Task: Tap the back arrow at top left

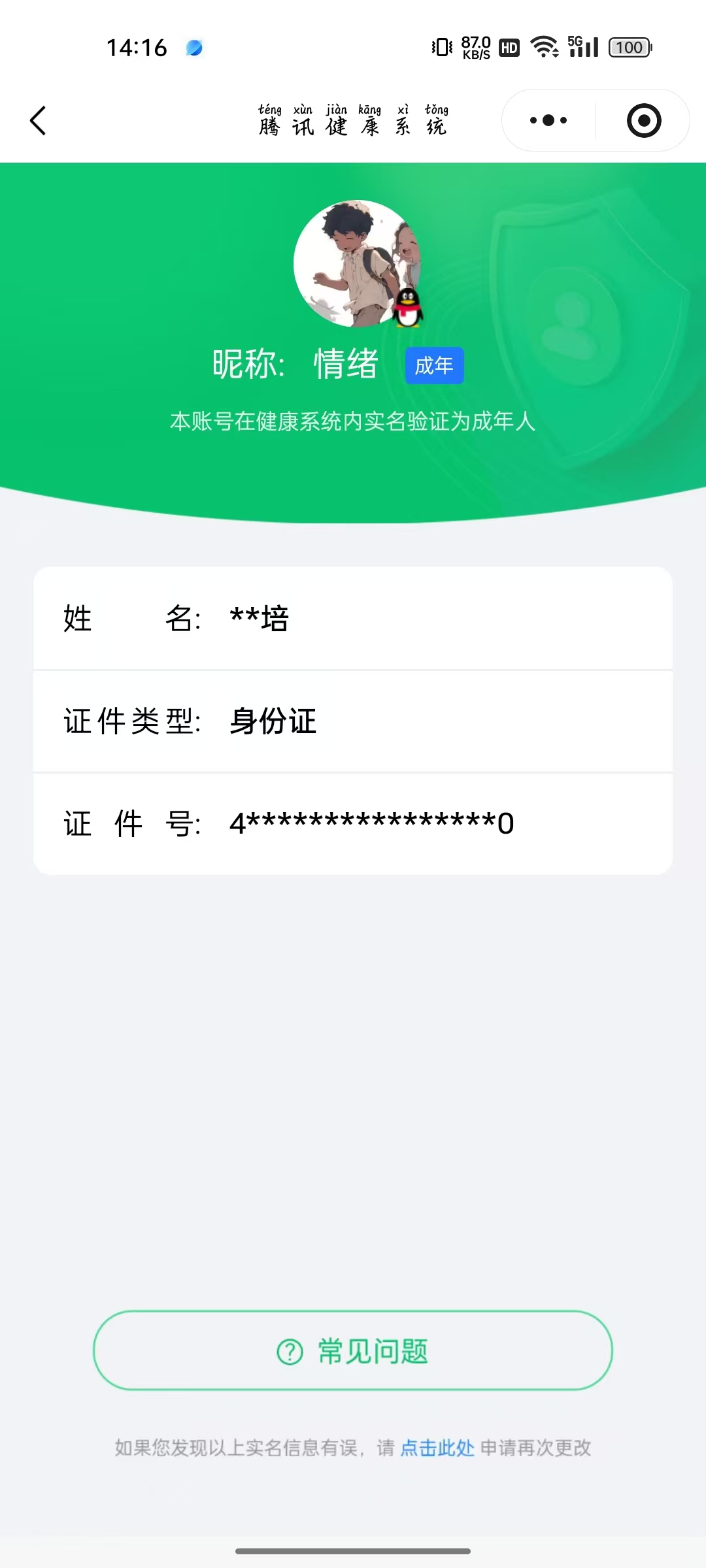Action: (x=37, y=121)
